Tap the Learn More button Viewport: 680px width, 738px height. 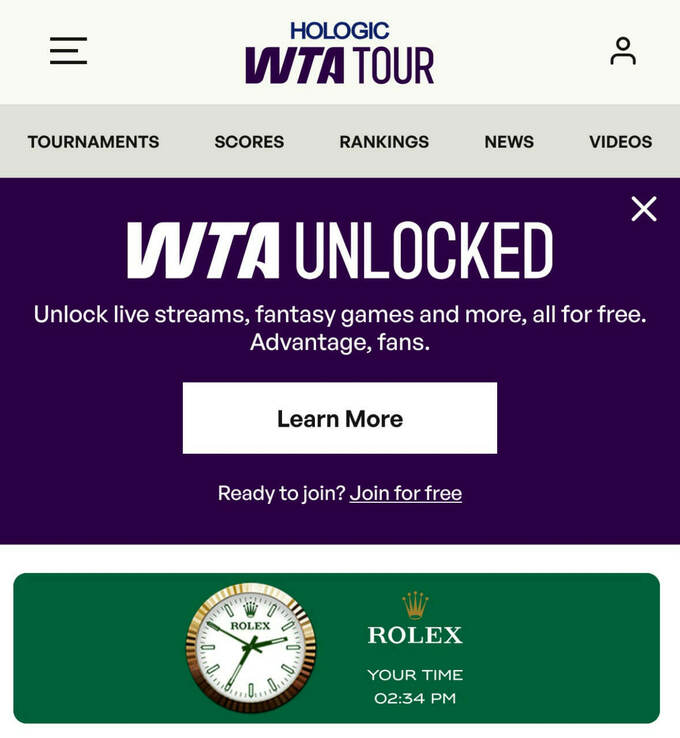click(339, 418)
